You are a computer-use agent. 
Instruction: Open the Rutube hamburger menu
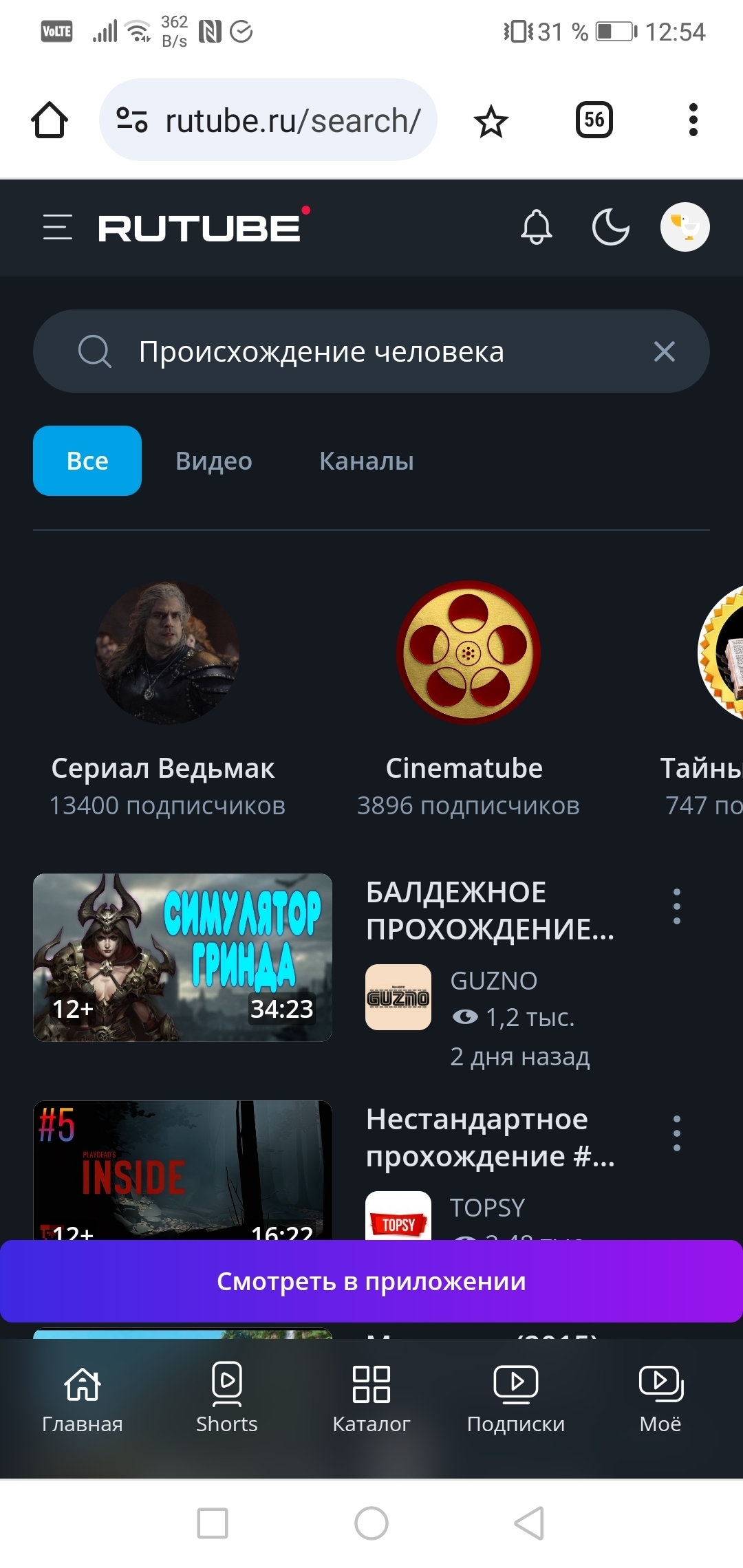tap(58, 227)
